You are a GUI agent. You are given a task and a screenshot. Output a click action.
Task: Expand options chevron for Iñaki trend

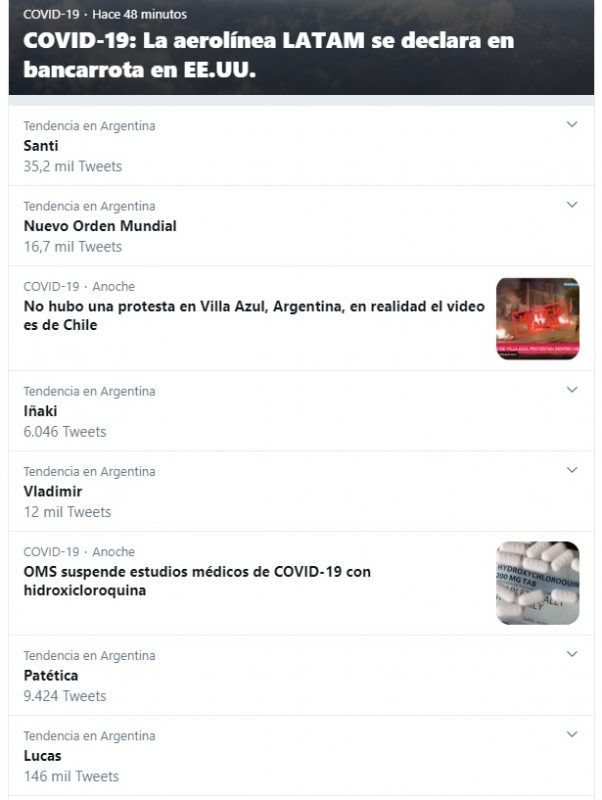click(x=572, y=390)
